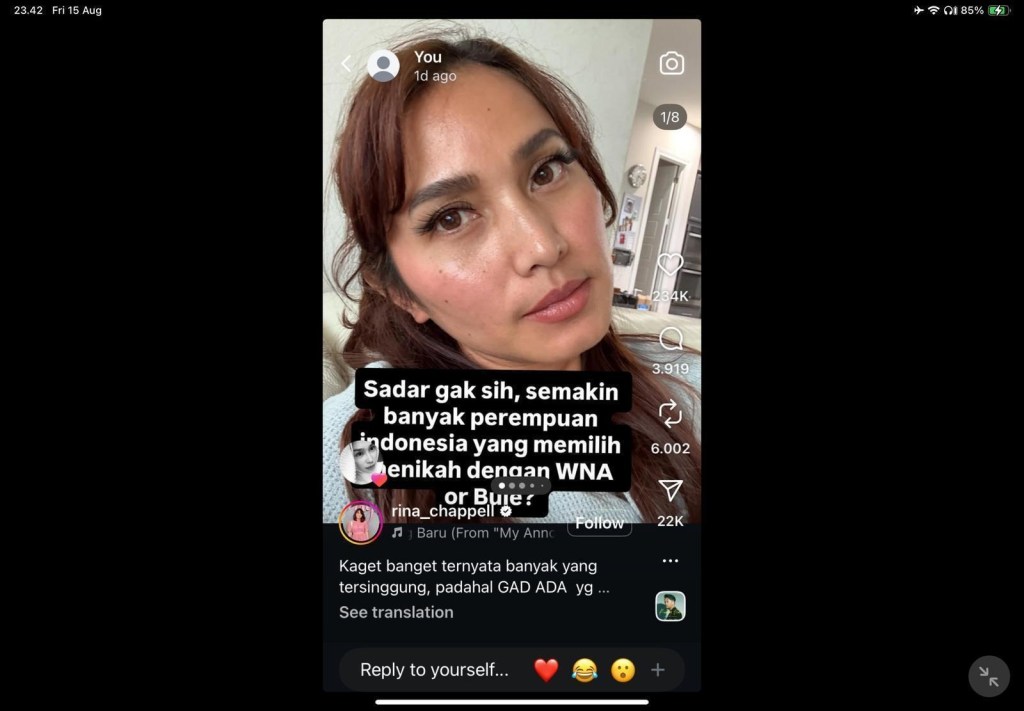Focus the Reply to yourself field
The image size is (1024, 711).
click(x=434, y=670)
